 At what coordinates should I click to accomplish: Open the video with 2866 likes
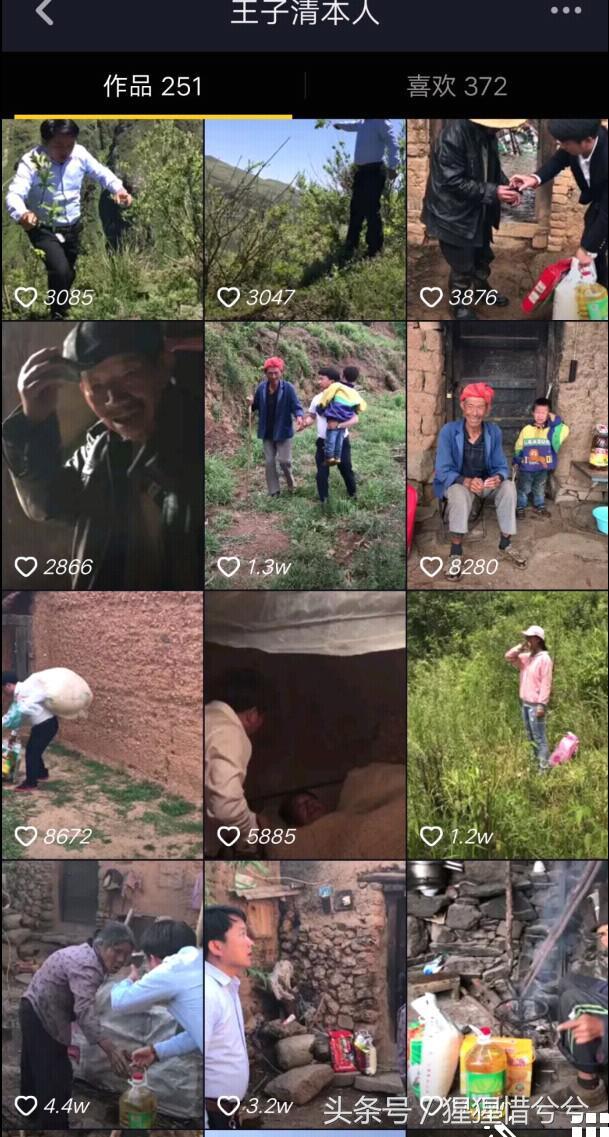coord(102,455)
